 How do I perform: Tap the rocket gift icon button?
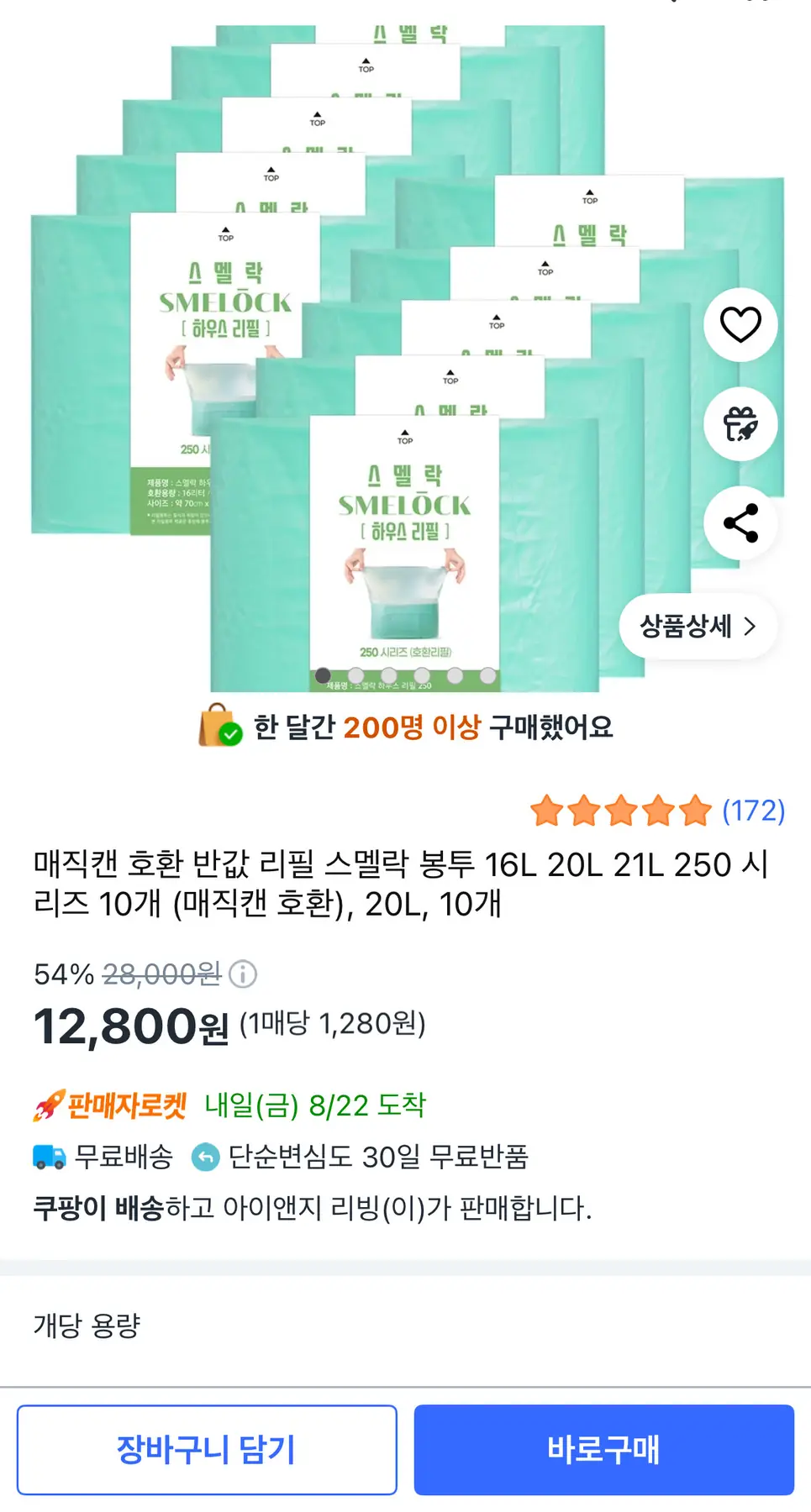[x=740, y=424]
